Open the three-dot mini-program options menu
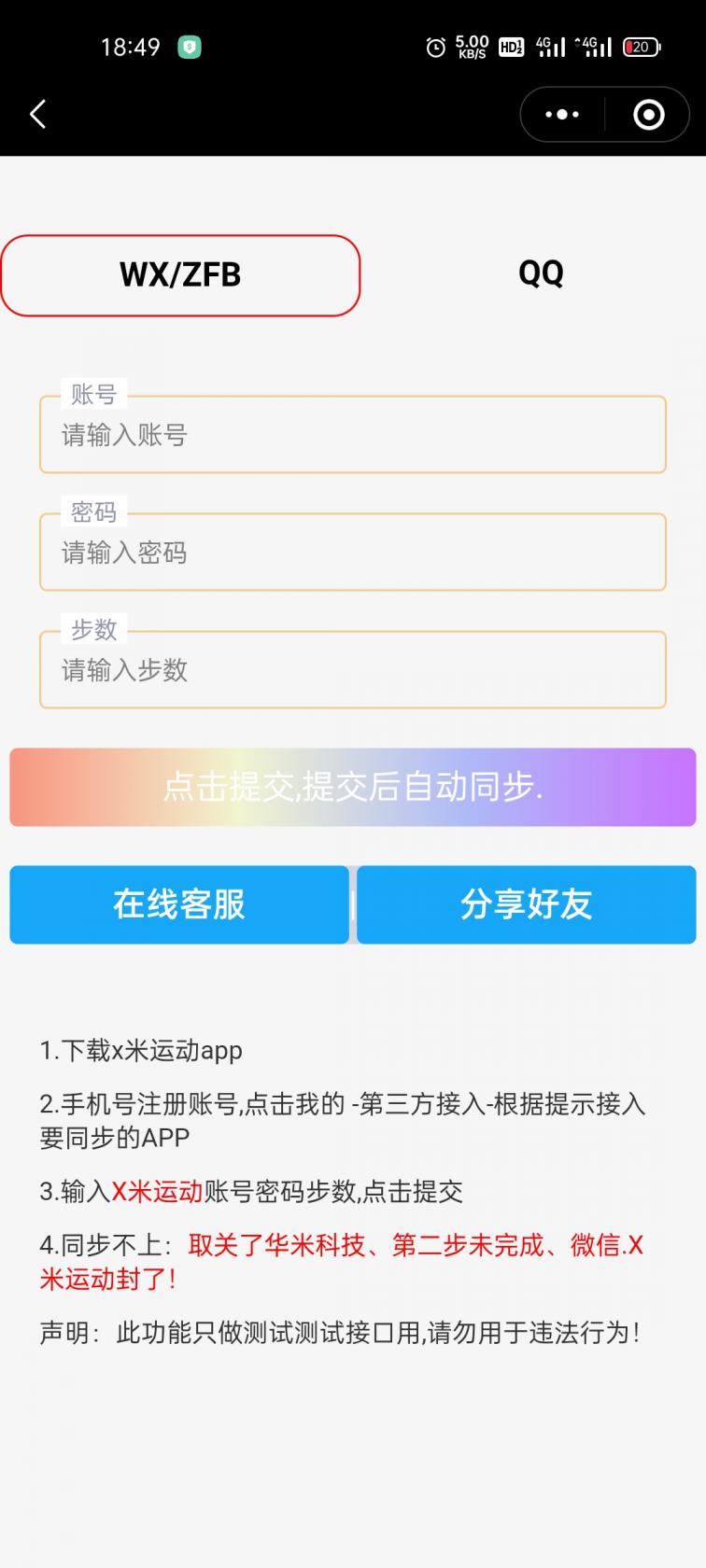Viewport: 706px width, 1568px height. 561,114
